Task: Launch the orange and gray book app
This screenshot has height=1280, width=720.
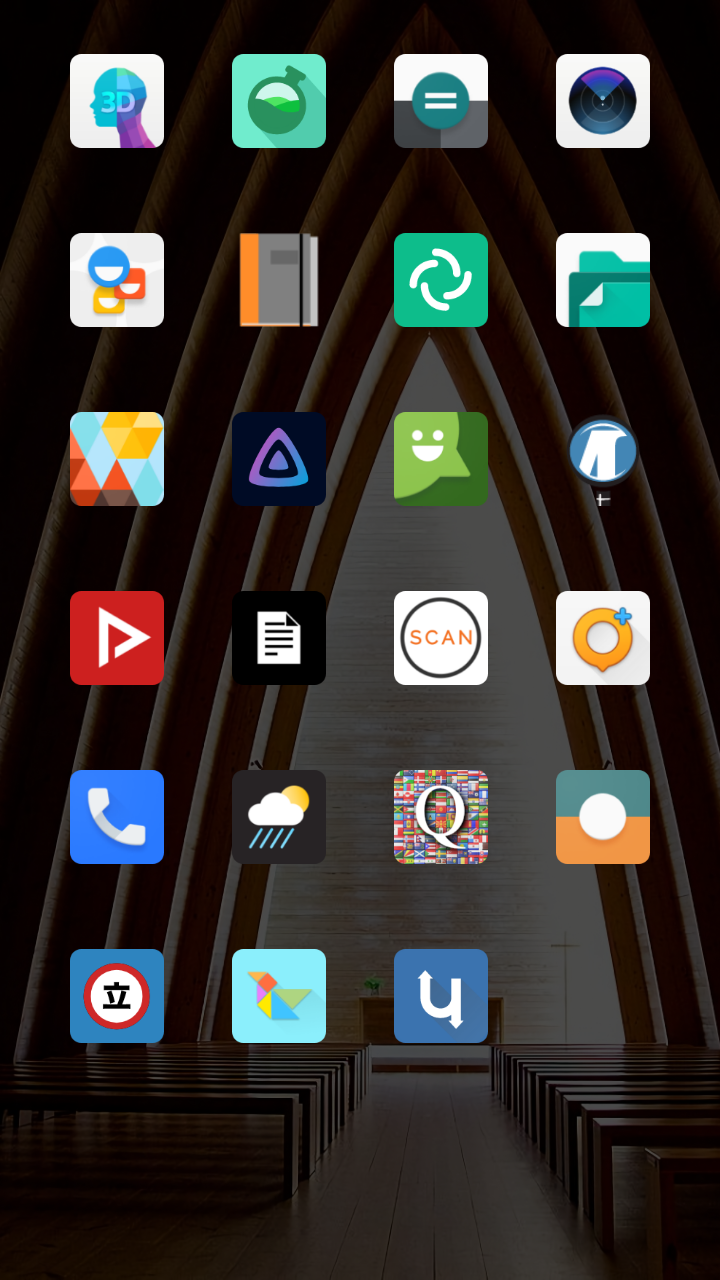Action: click(279, 280)
